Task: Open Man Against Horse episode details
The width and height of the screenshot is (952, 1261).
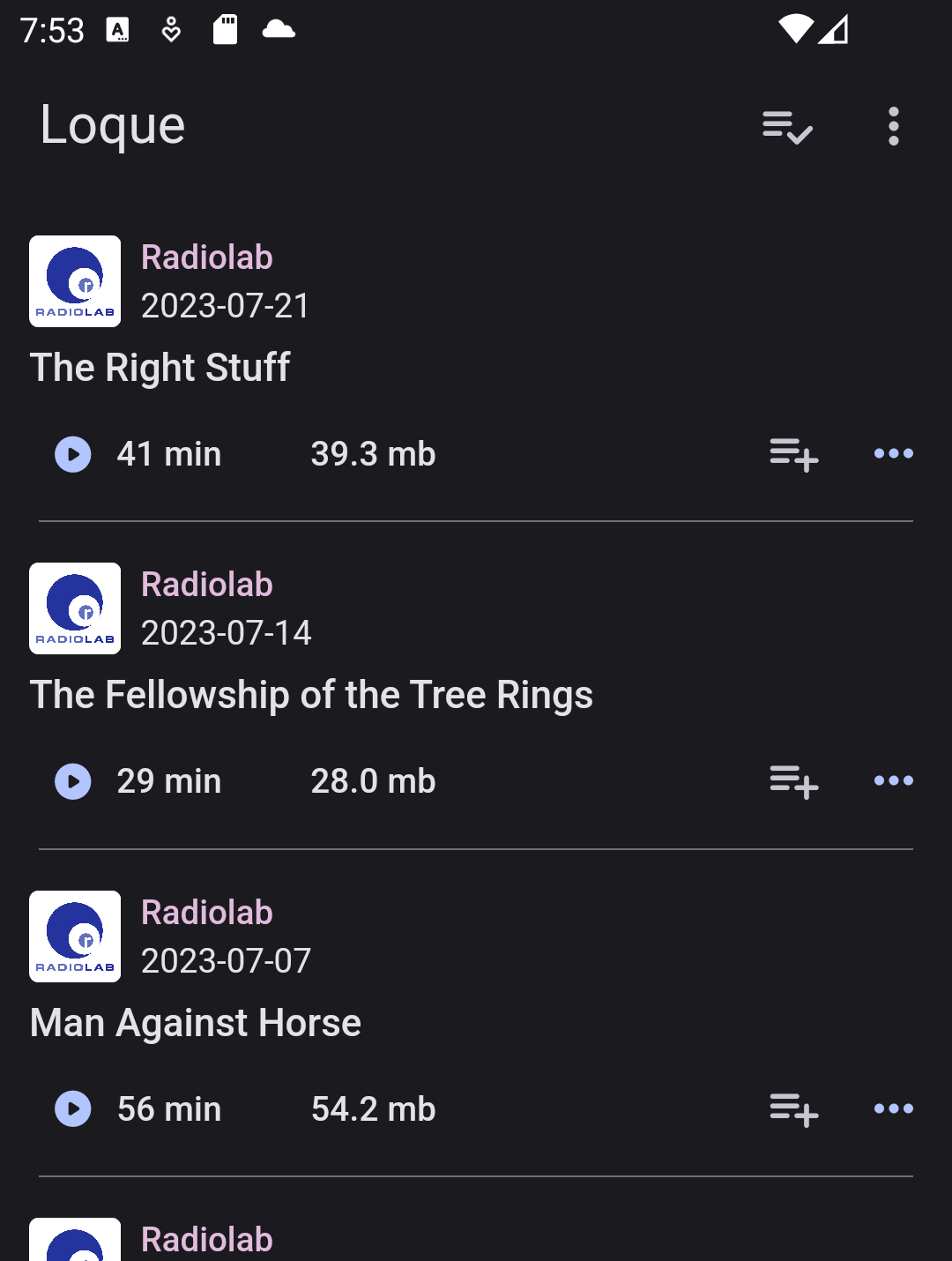Action: click(x=196, y=1023)
